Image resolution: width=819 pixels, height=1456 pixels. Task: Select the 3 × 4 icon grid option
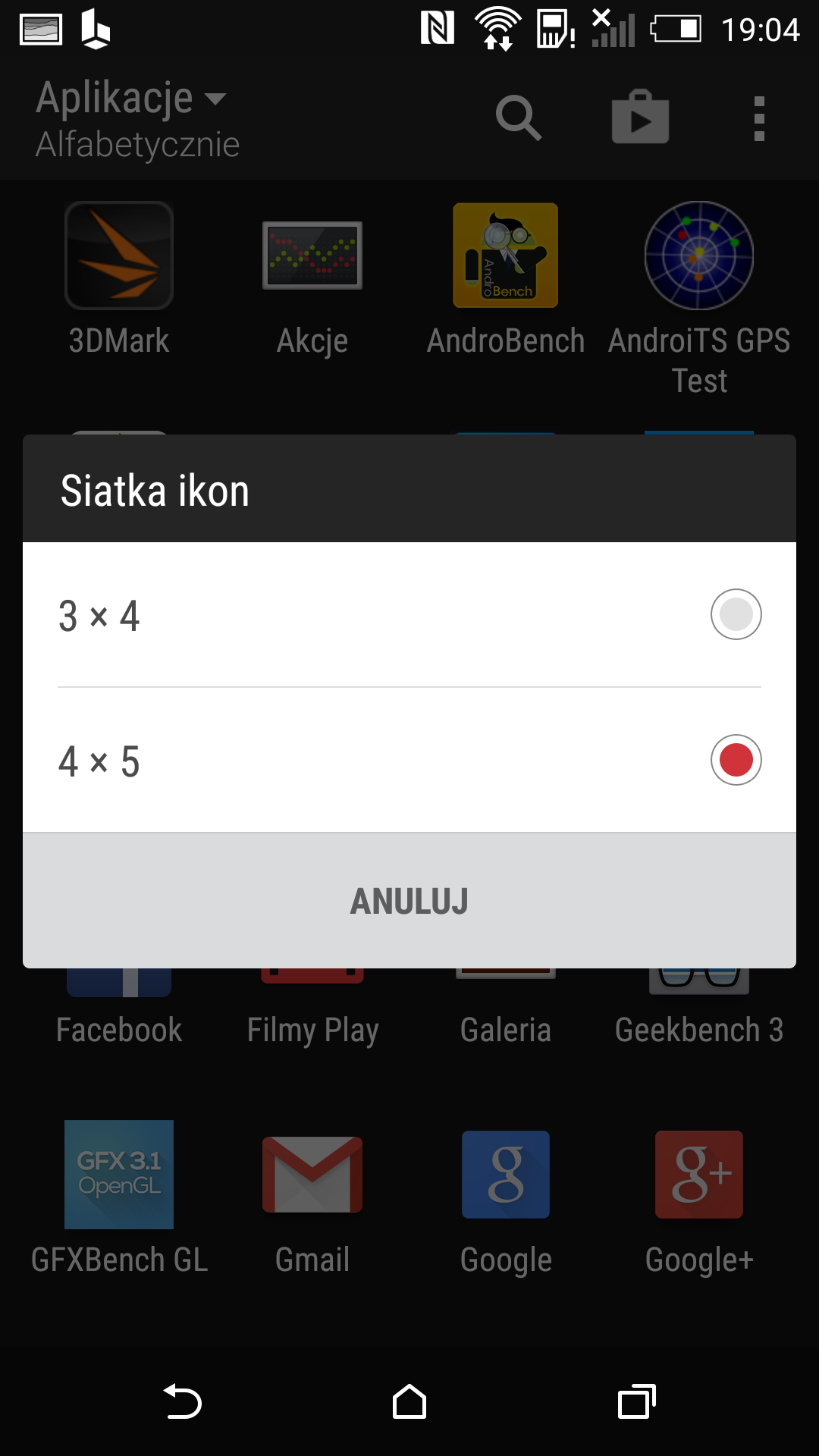pyautogui.click(x=409, y=614)
